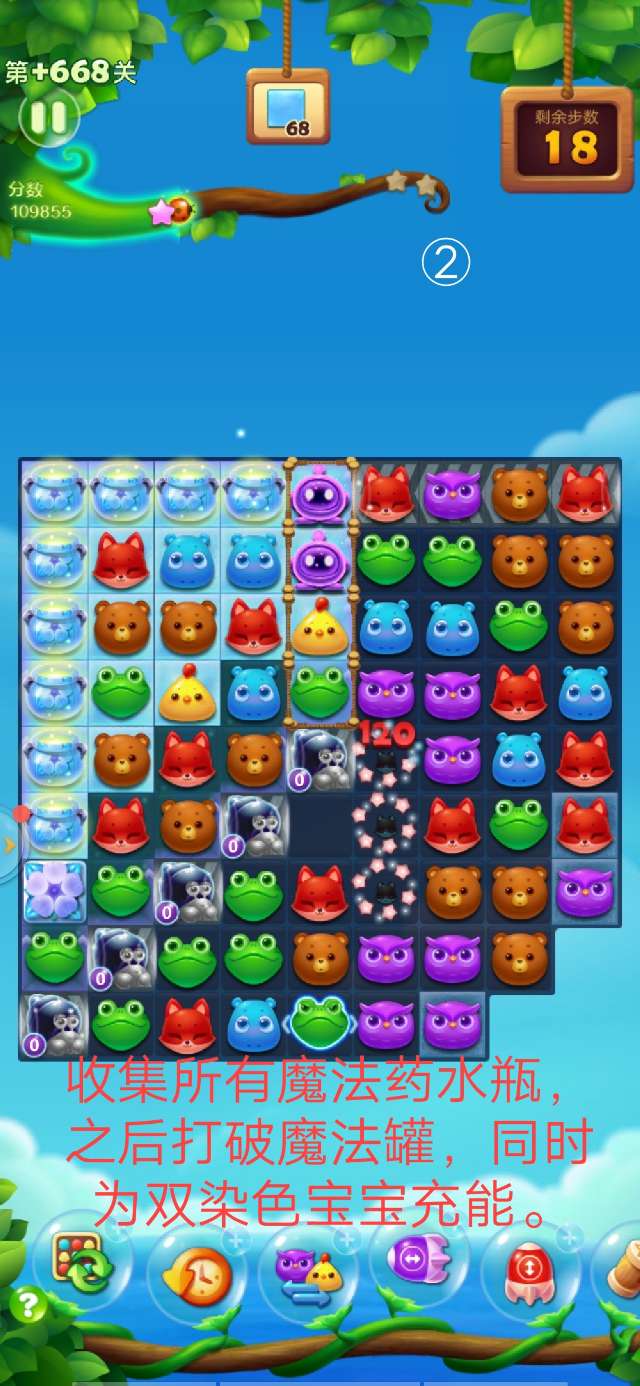Use the horizontal rocket booster
This screenshot has height=1386, width=640.
tap(419, 1260)
